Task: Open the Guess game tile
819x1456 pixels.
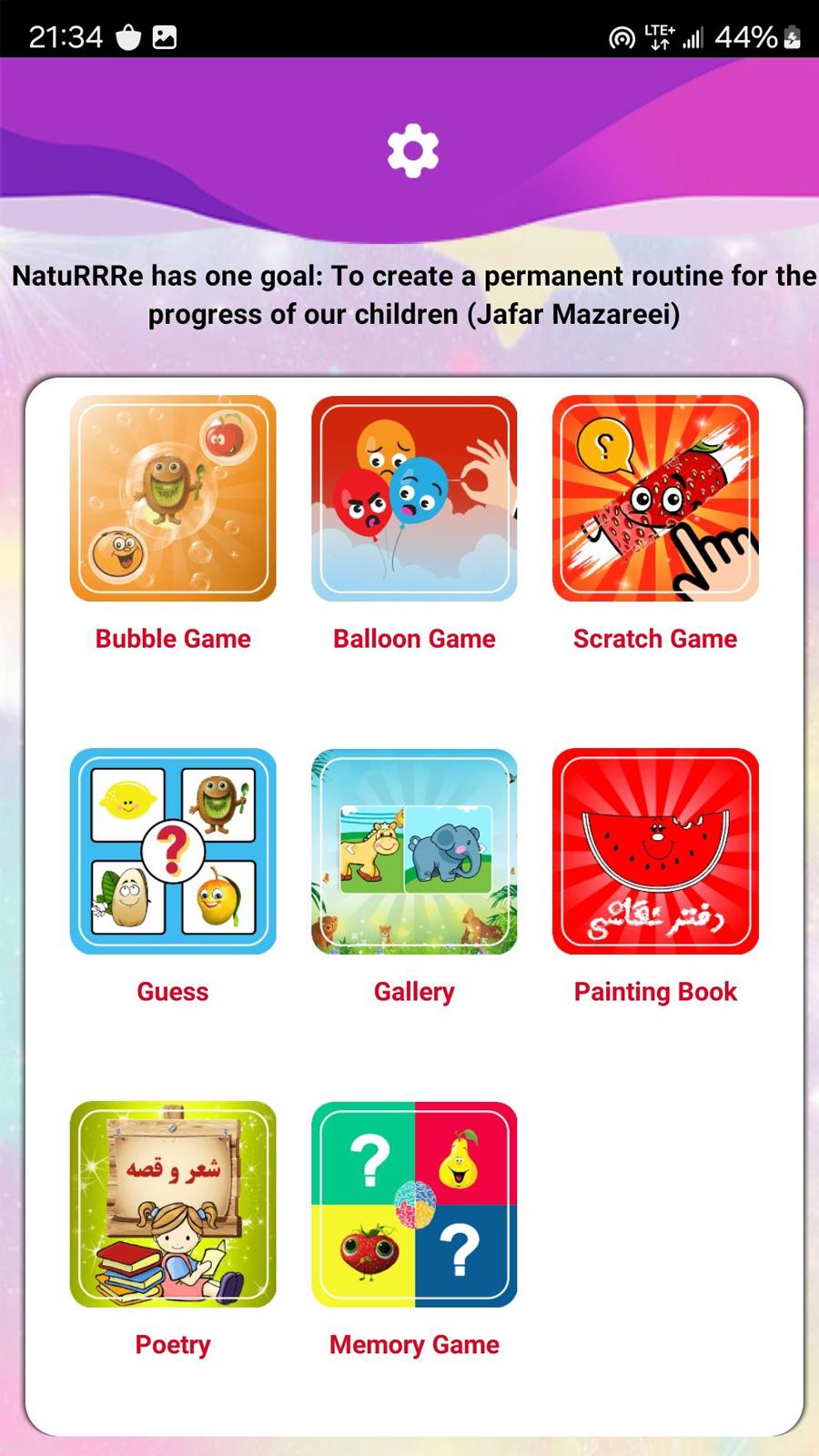Action: click(x=173, y=852)
